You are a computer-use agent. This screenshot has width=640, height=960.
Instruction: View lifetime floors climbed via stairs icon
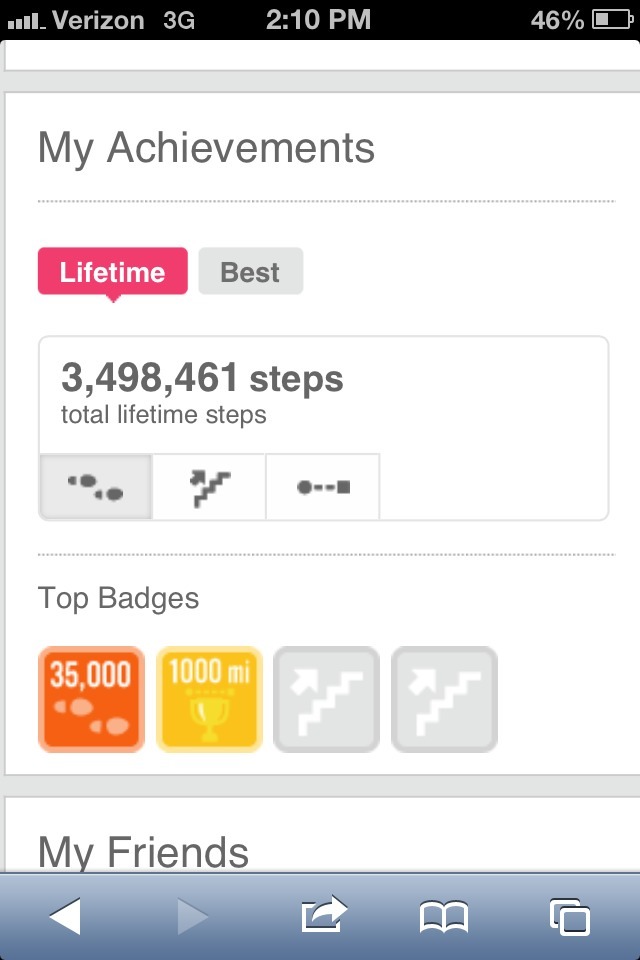[x=209, y=487]
